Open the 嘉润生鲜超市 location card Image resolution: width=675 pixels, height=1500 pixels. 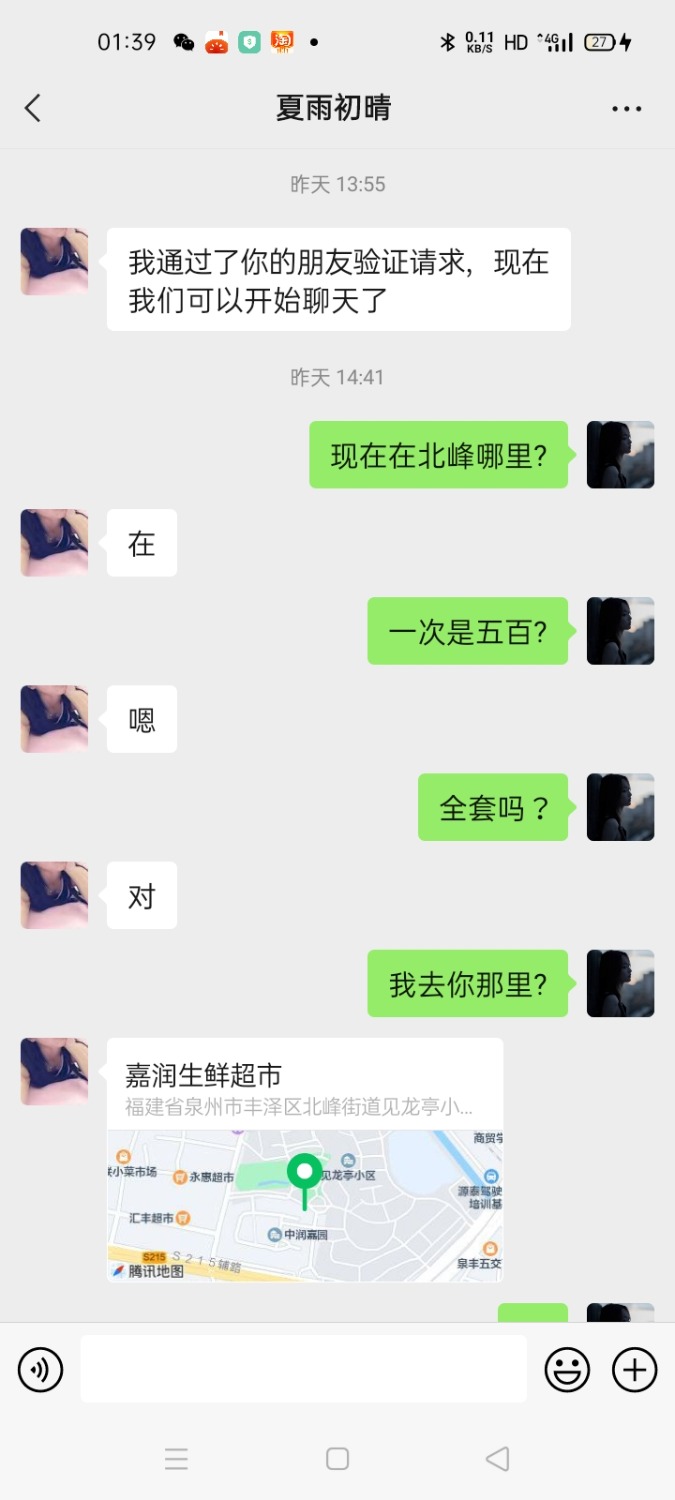(305, 1160)
